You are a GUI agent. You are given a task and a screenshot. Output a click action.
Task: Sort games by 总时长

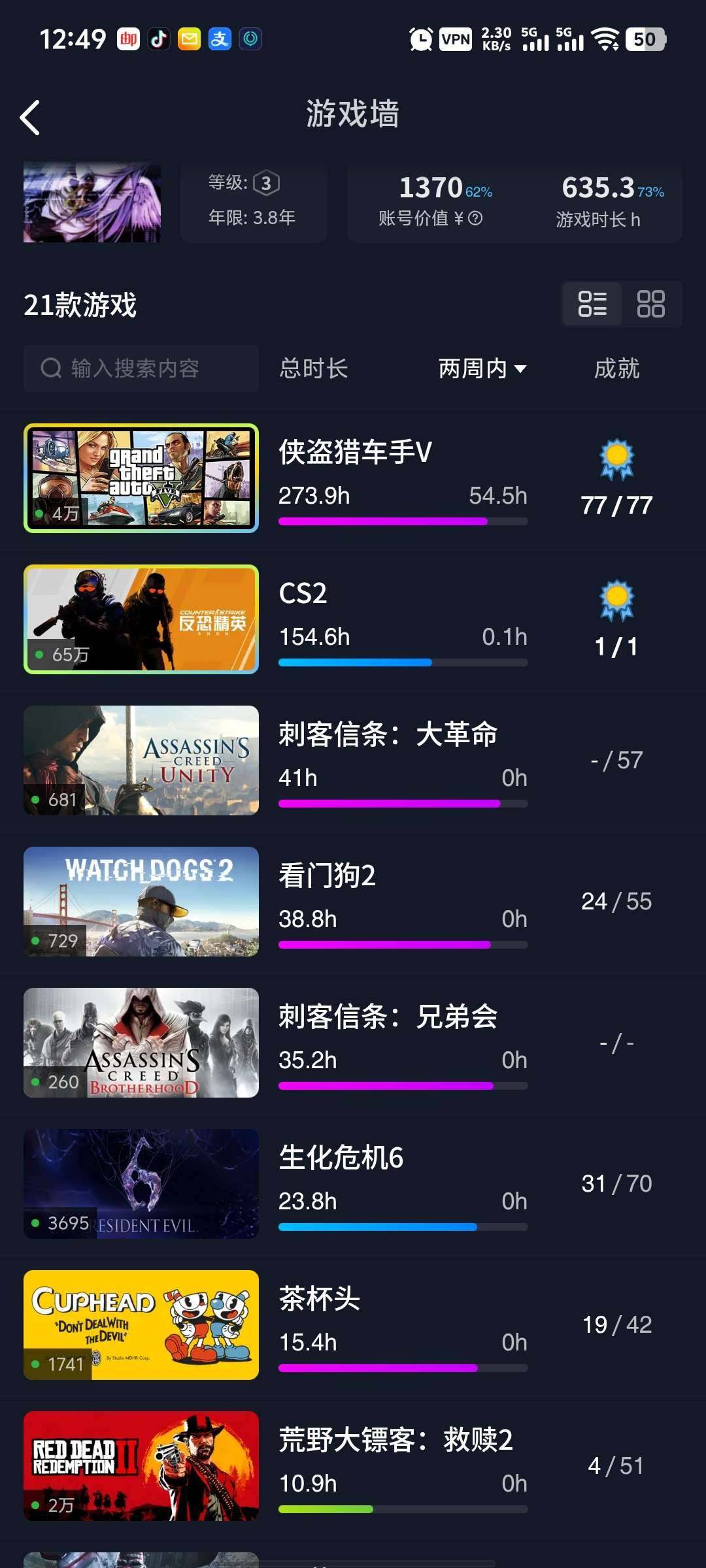point(314,368)
